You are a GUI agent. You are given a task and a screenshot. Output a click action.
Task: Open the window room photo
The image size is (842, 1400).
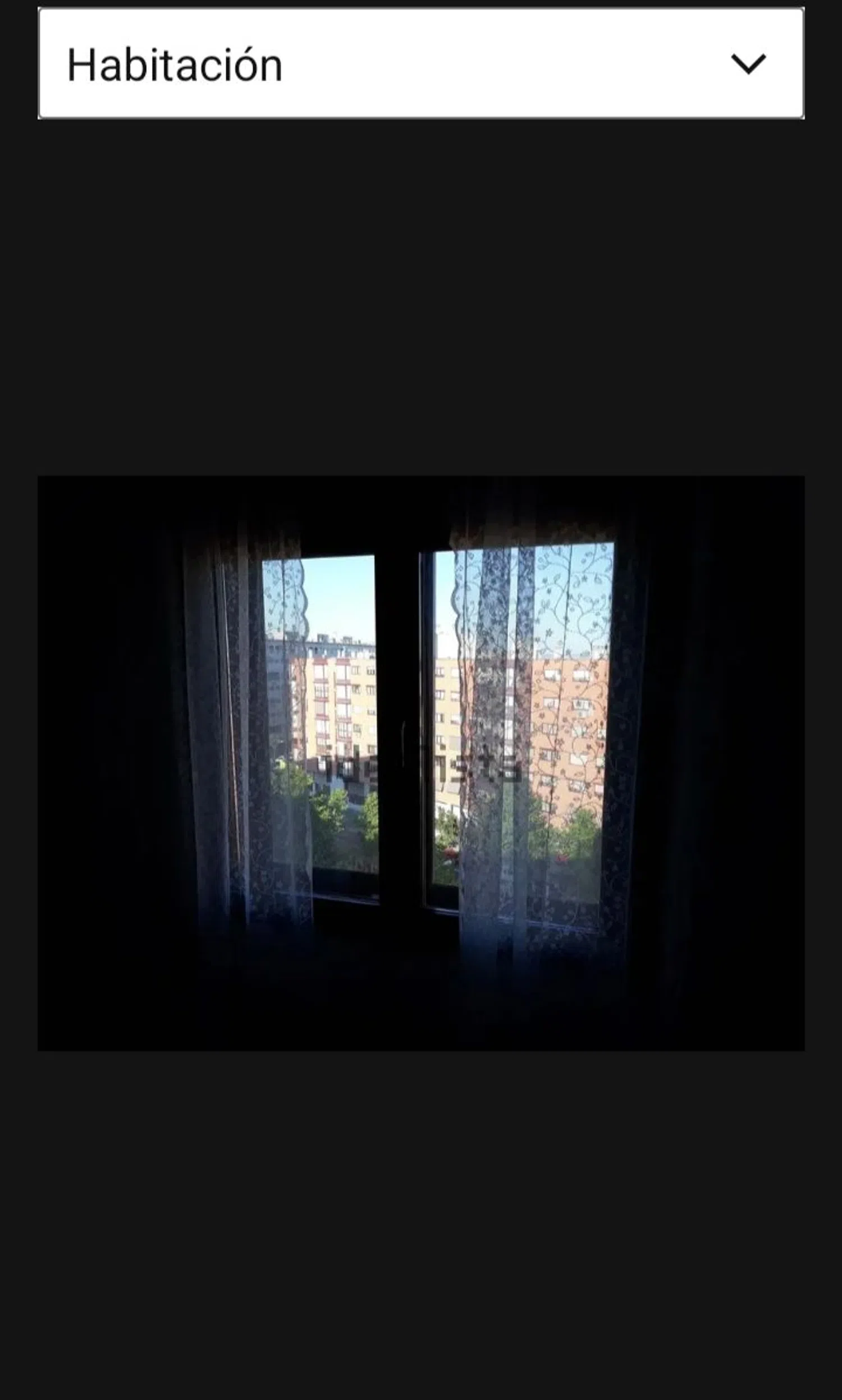click(x=420, y=762)
